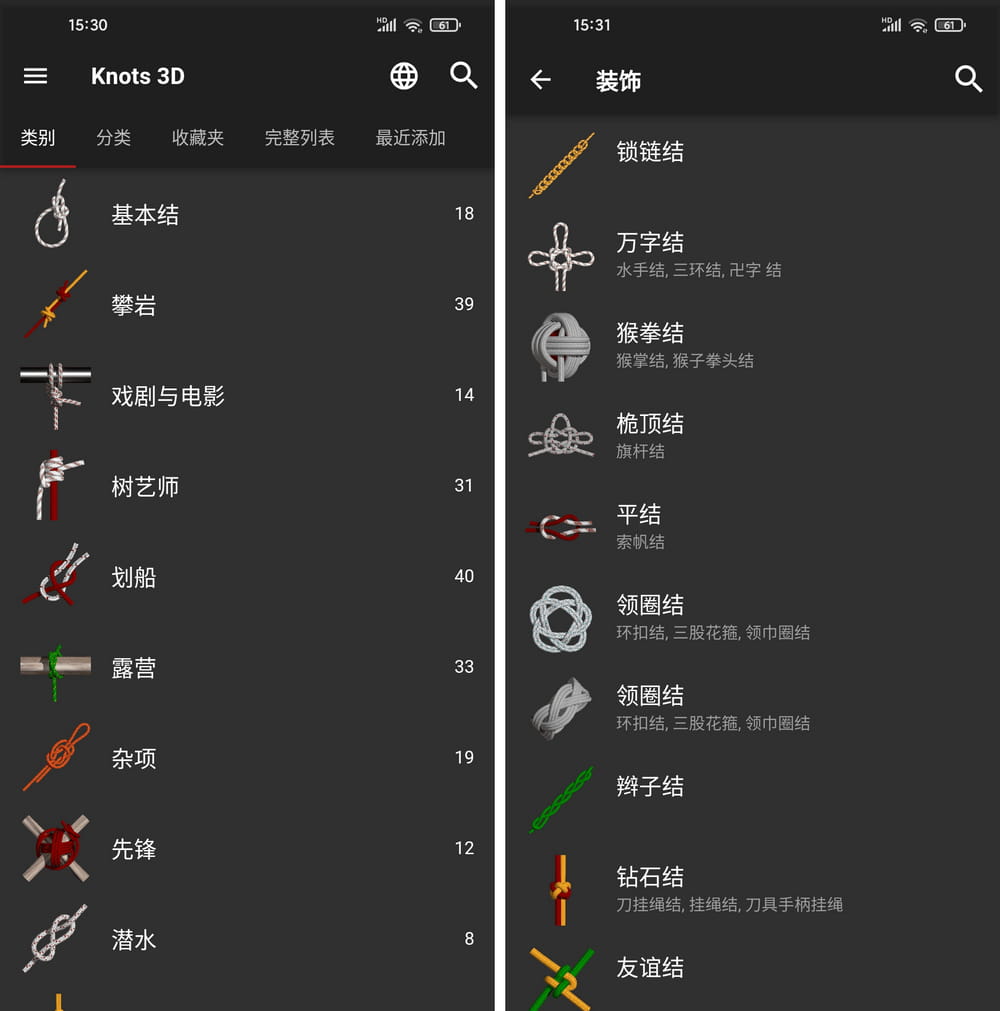Screen dimensions: 1000x1011
Task: Select the 树艺师 category
Action: point(146,487)
